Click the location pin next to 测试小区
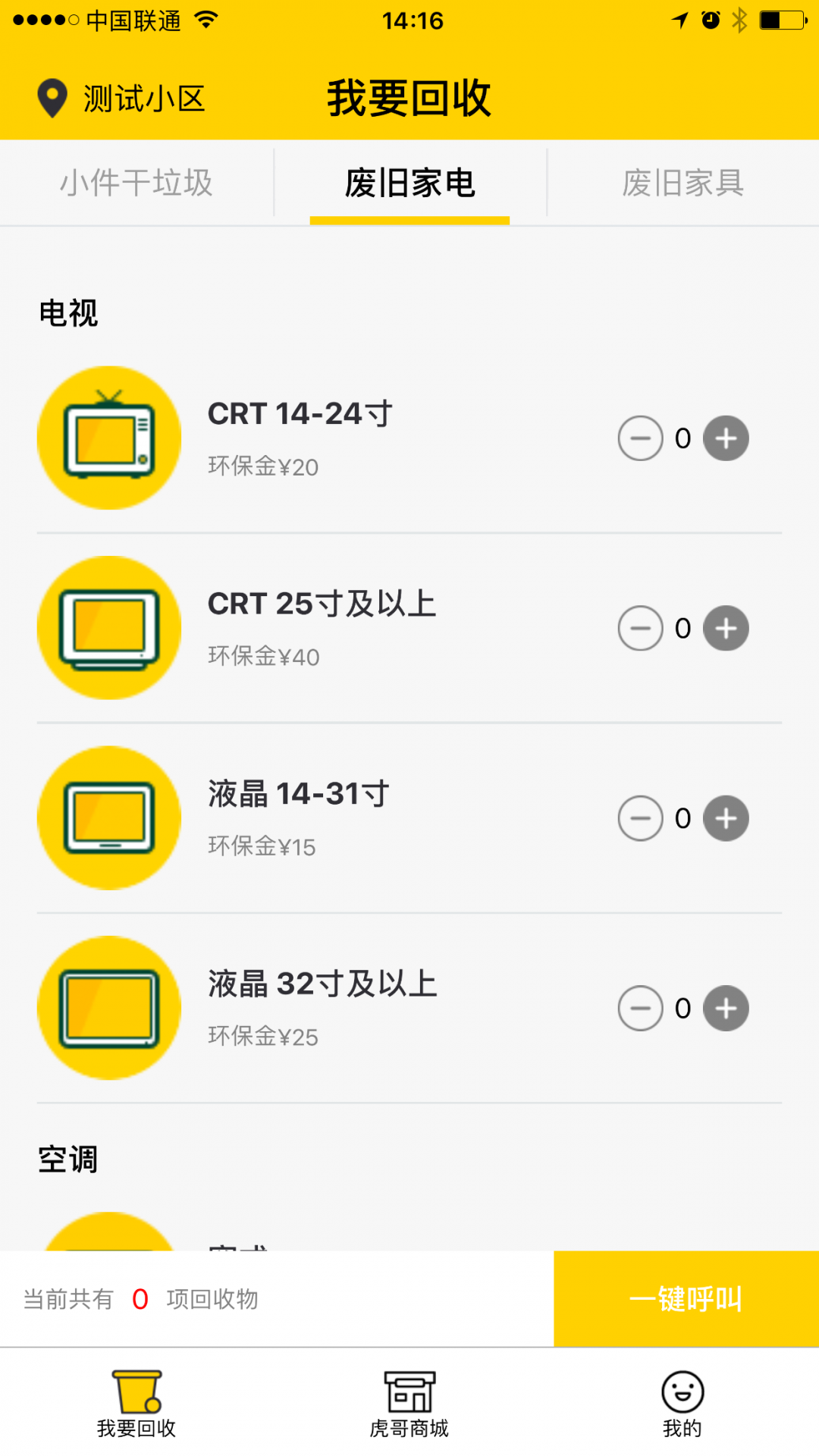Viewport: 819px width, 1456px height. point(50,97)
